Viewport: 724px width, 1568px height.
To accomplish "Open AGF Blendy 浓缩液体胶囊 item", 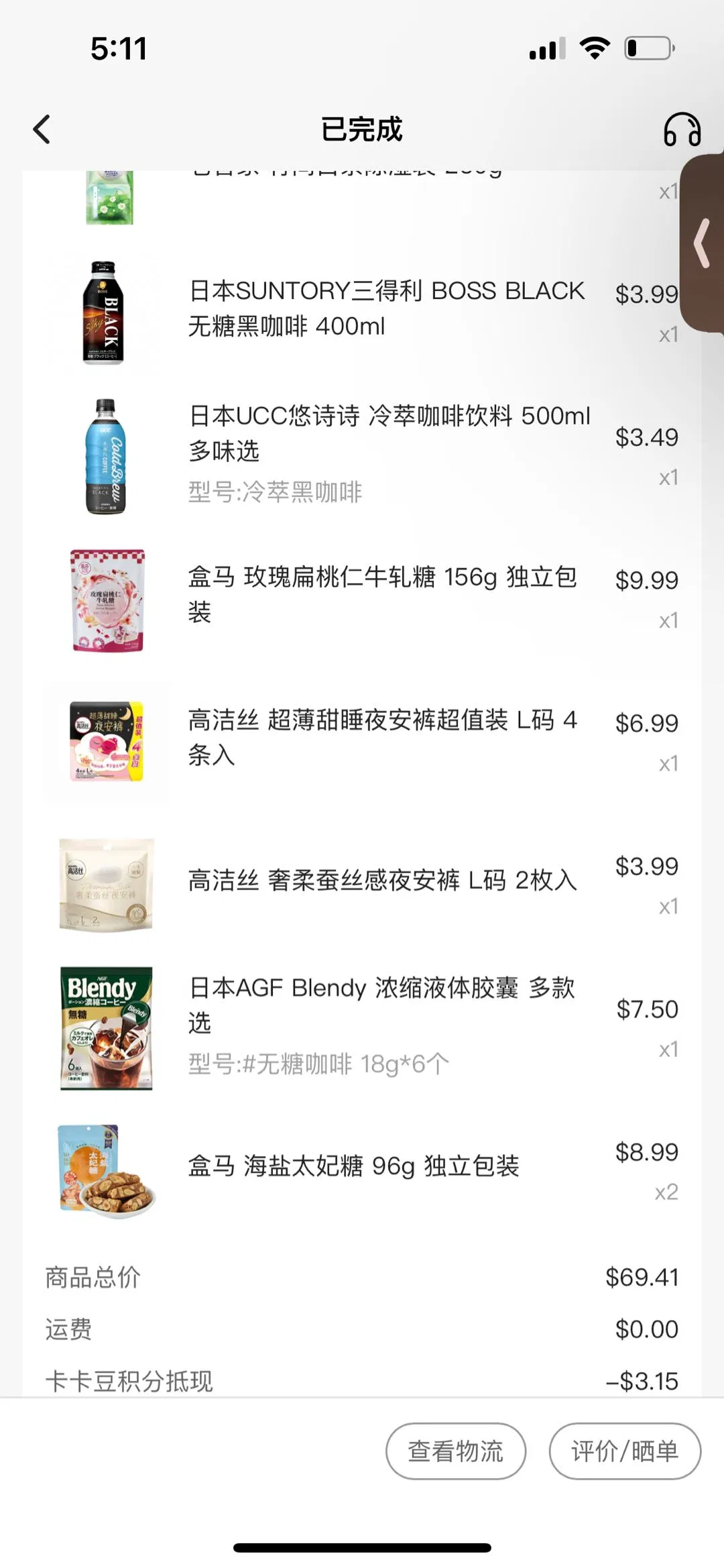I will 381,1005.
